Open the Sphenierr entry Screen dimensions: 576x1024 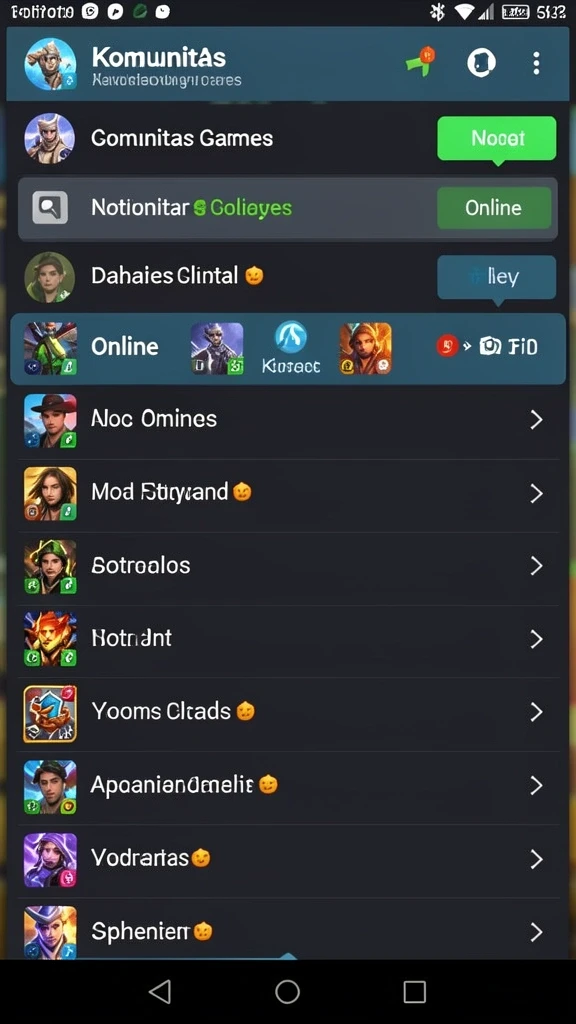[x=288, y=931]
